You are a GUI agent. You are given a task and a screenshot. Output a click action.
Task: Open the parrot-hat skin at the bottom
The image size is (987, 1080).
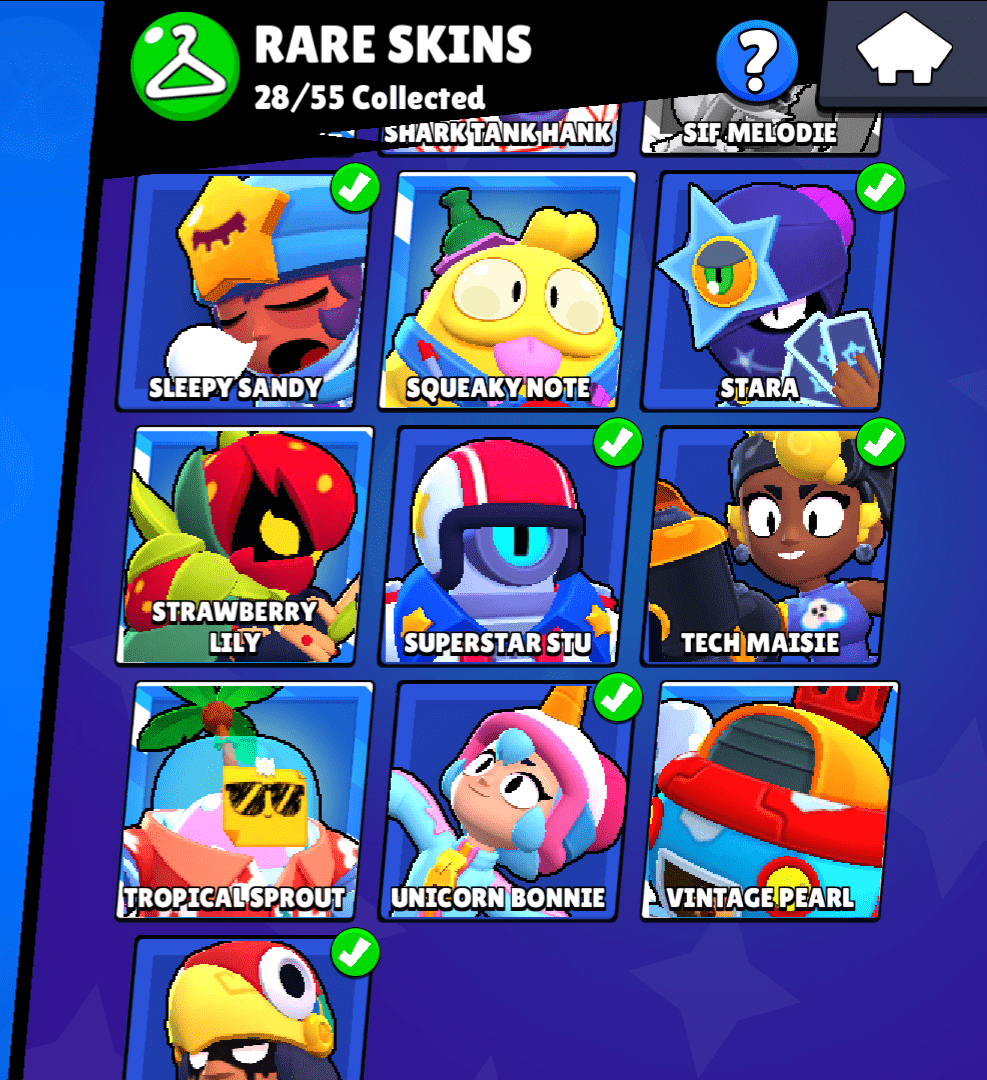click(250, 1010)
